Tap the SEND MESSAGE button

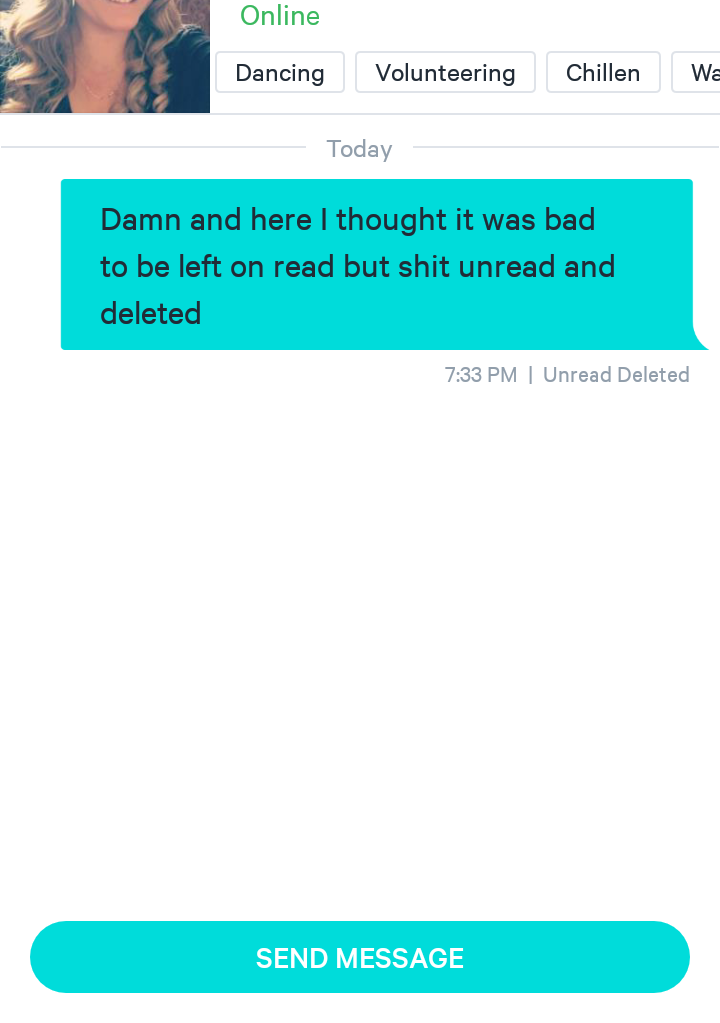click(x=360, y=957)
